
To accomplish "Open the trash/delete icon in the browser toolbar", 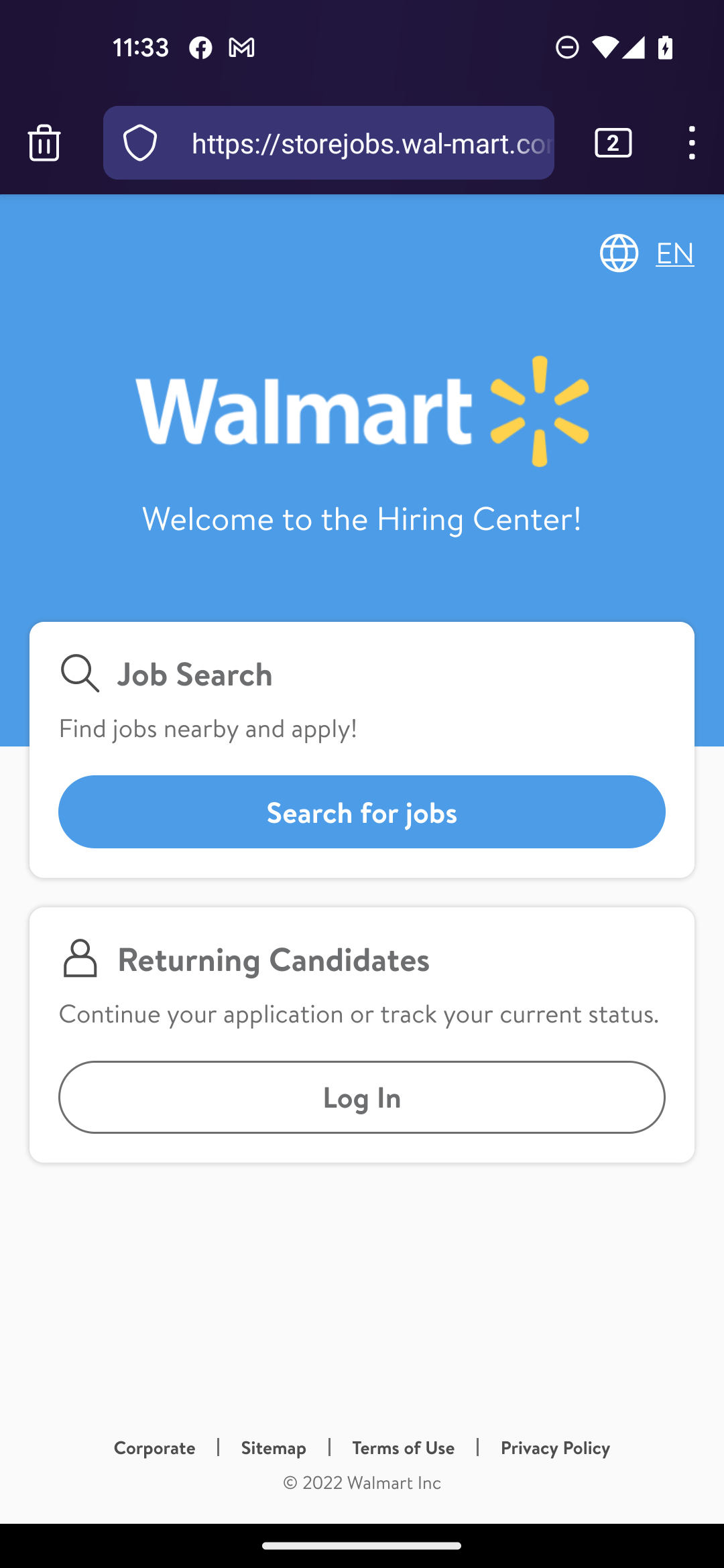I will pyautogui.click(x=44, y=142).
